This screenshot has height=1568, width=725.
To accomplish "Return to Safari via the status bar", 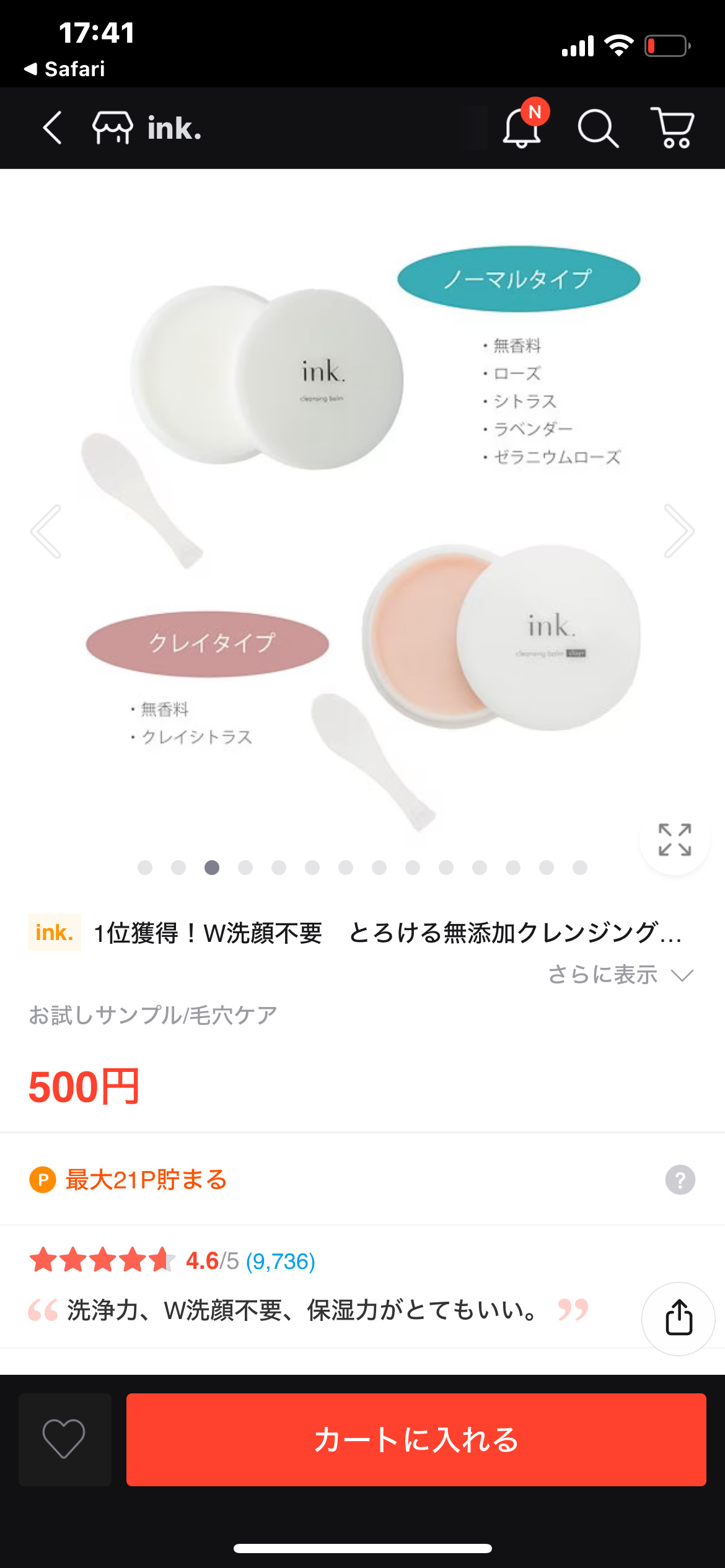I will (64, 69).
